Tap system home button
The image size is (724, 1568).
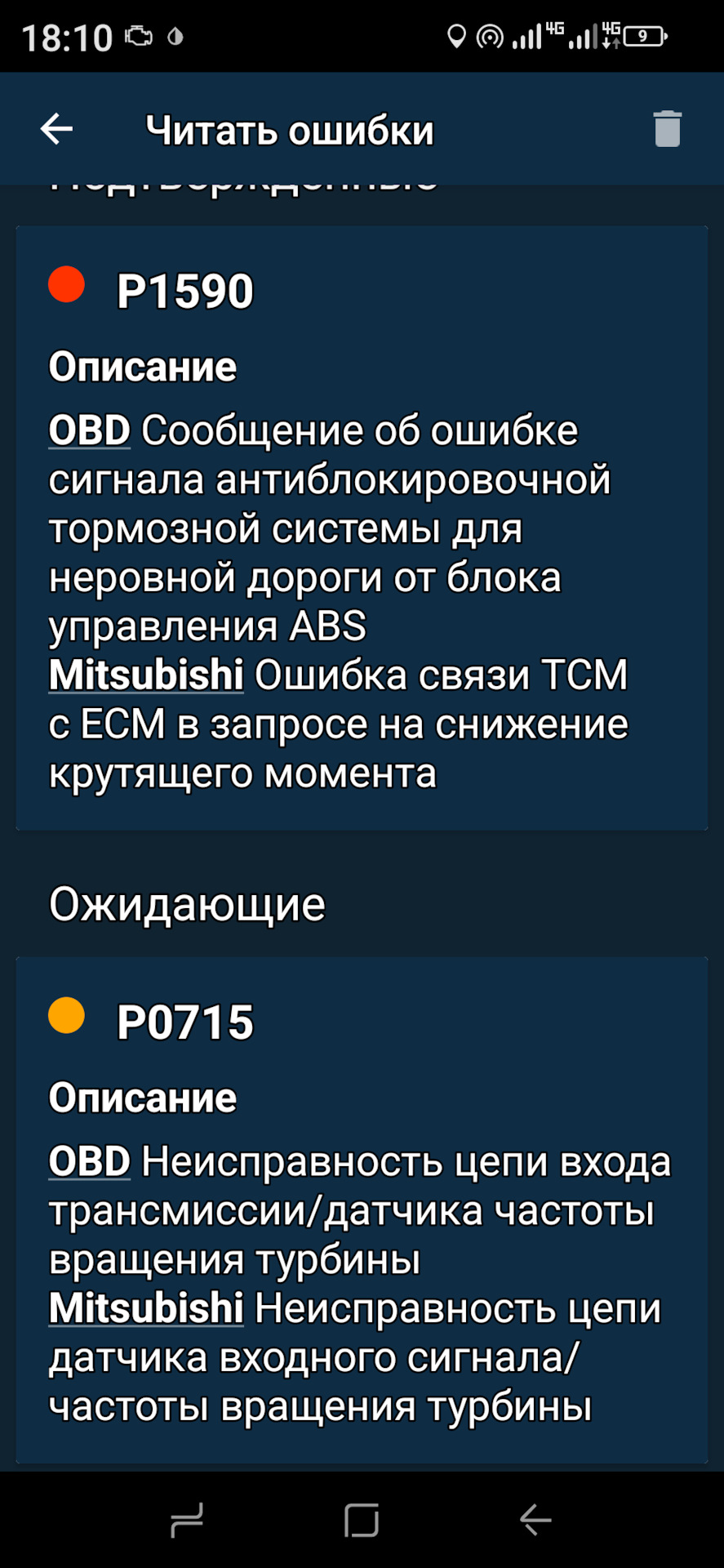(x=362, y=1520)
